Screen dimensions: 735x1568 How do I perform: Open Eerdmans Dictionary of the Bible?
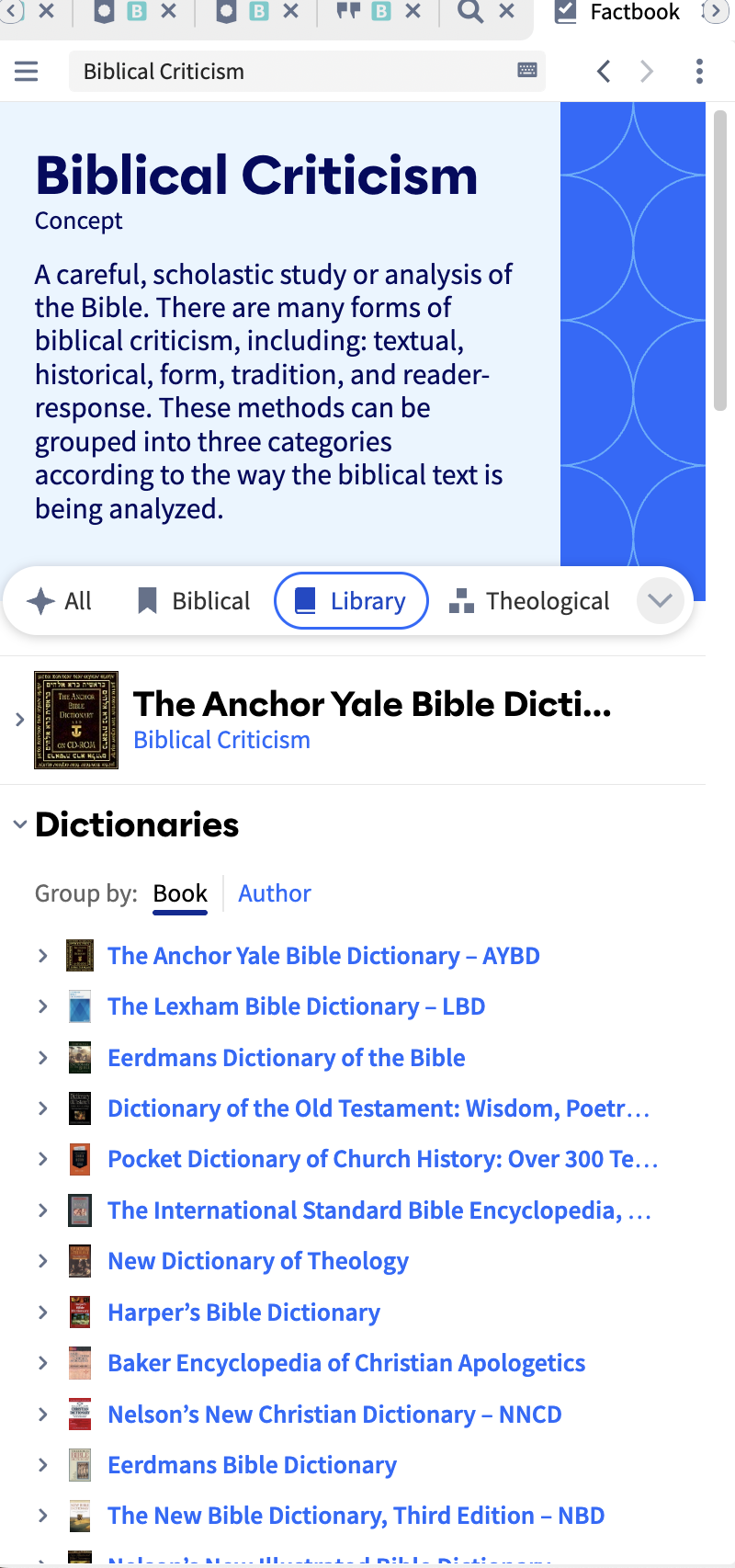pos(286,1058)
